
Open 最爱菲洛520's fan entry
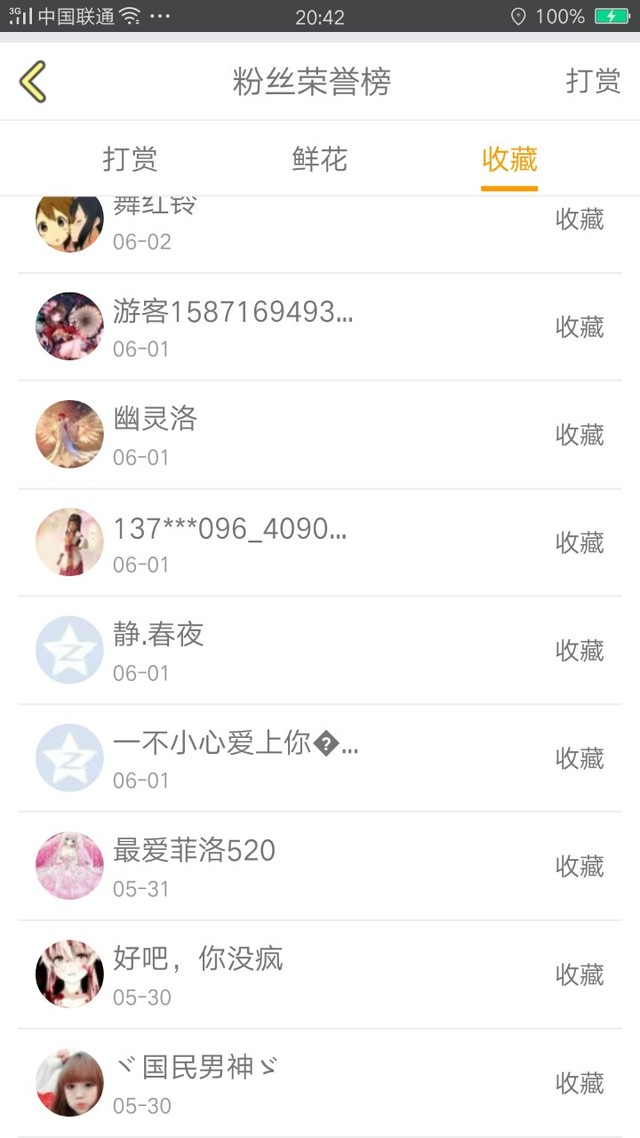319,867
